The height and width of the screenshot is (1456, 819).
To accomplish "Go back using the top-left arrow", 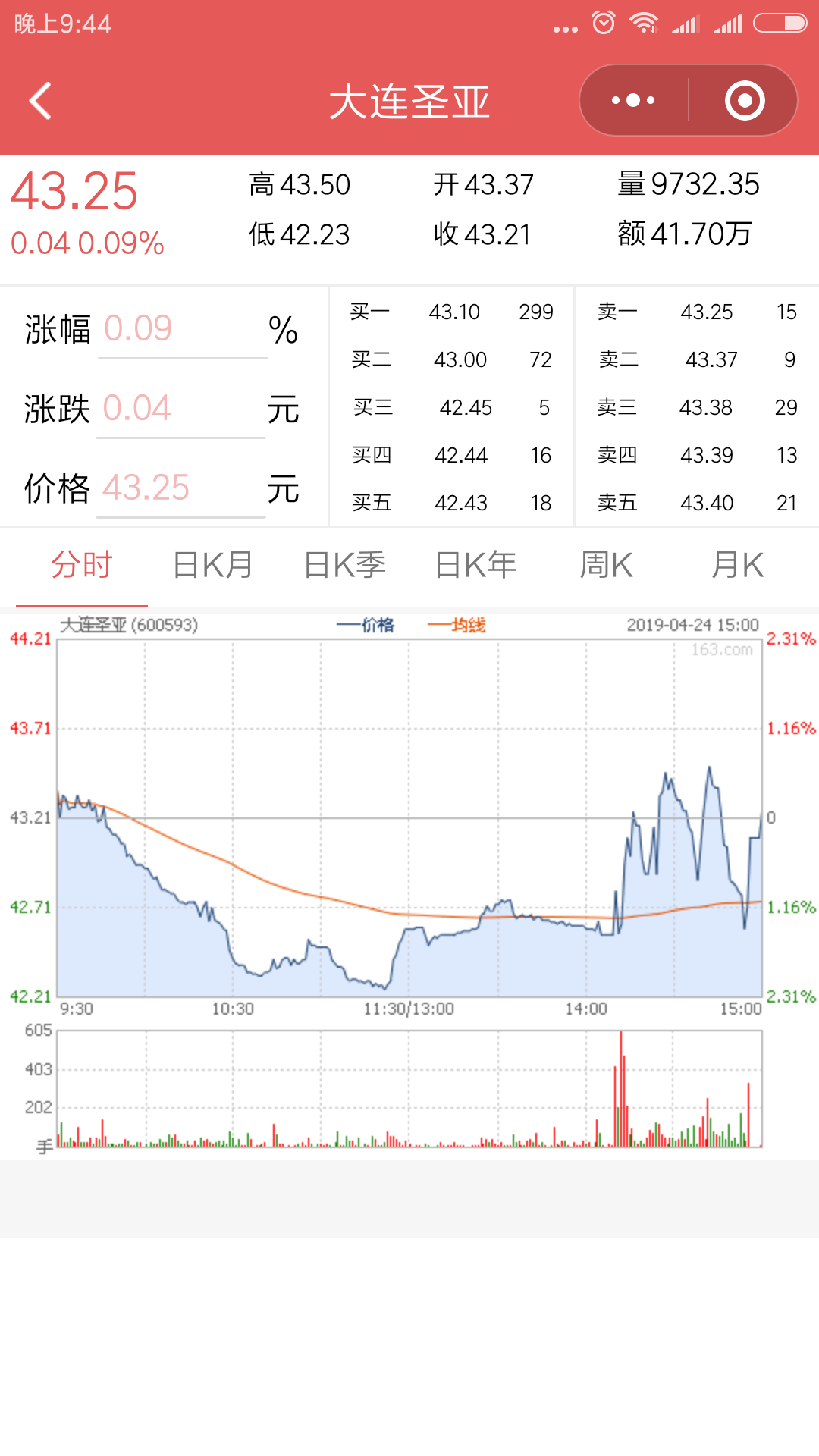I will [x=41, y=101].
